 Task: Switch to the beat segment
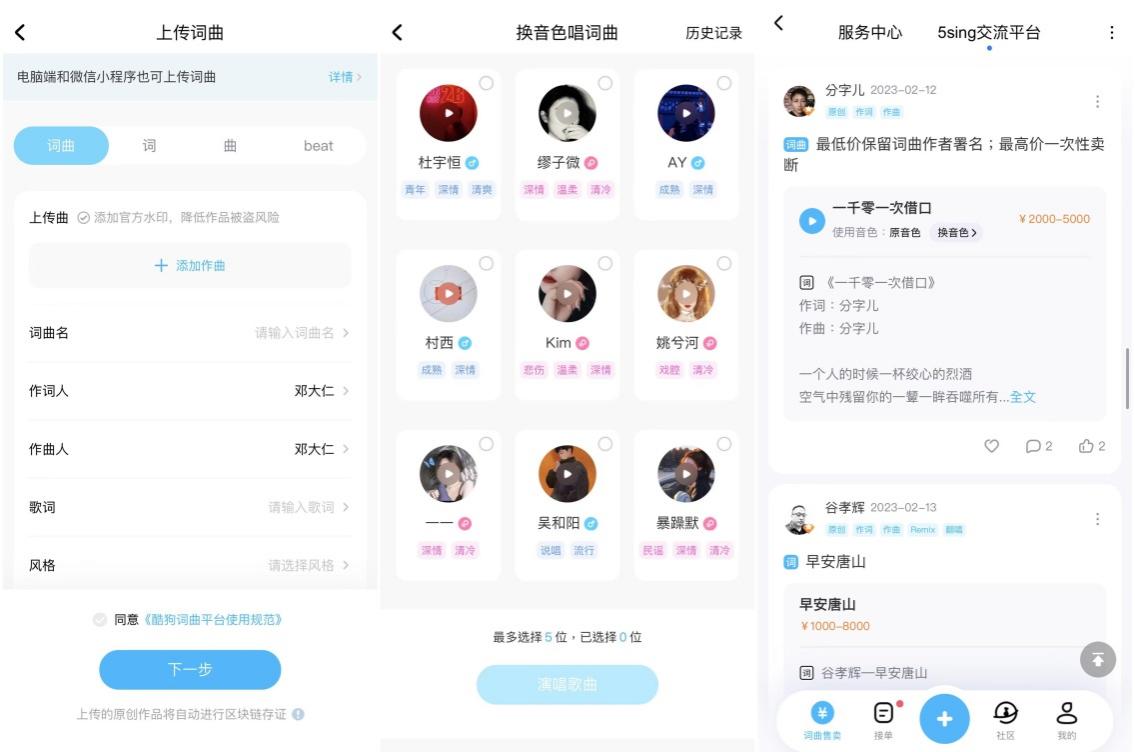click(x=318, y=146)
